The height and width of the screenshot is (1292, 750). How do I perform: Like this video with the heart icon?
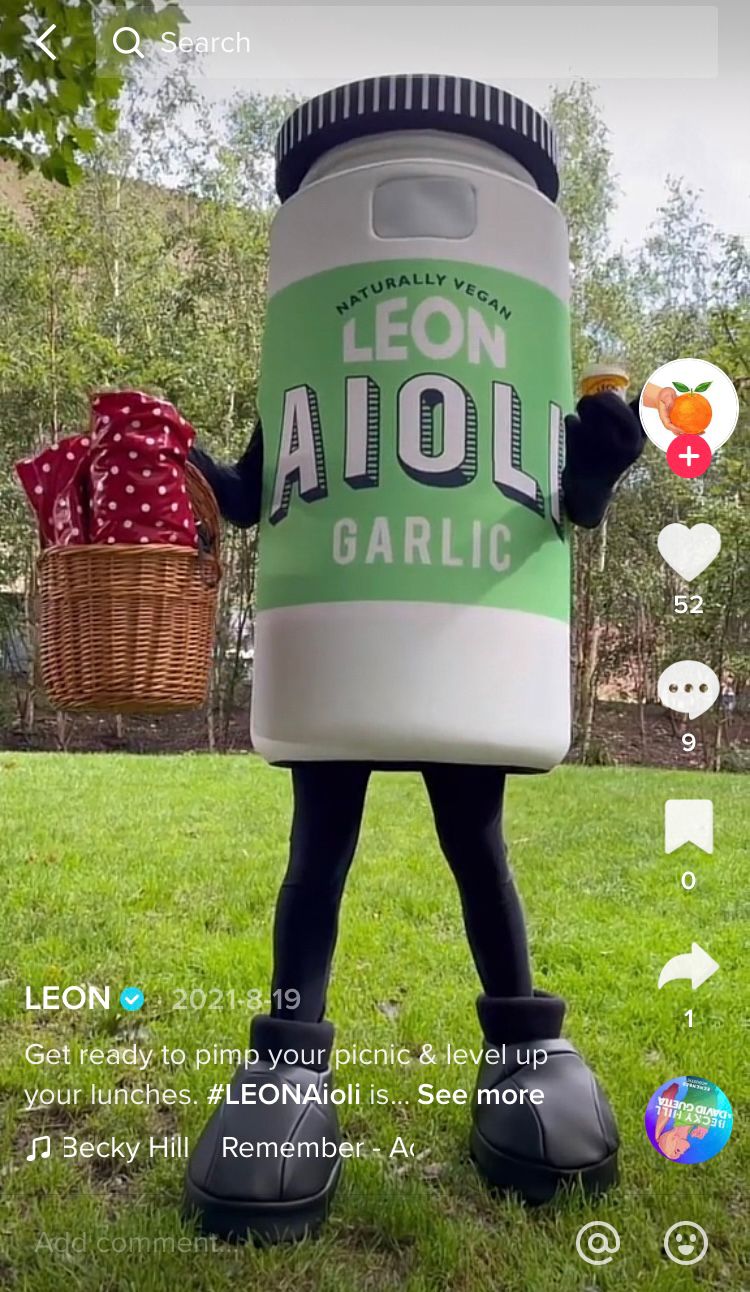point(688,552)
